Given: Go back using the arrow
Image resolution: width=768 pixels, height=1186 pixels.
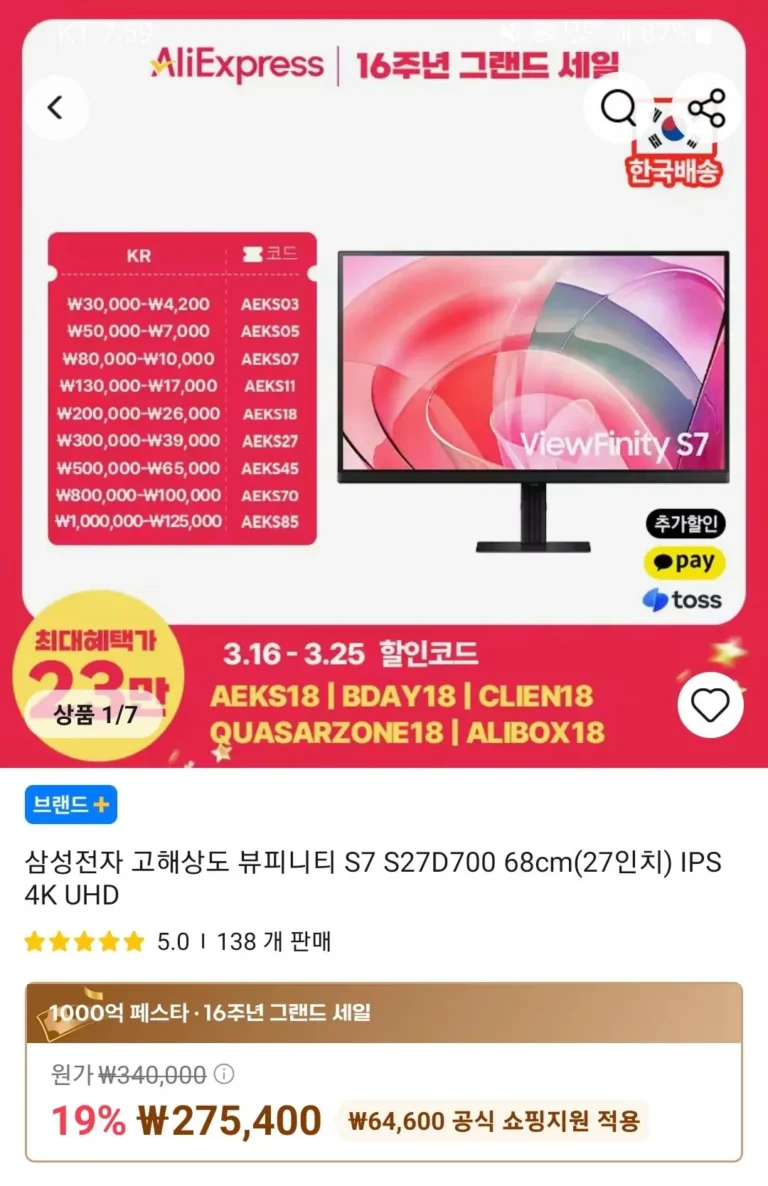Looking at the screenshot, I should click(x=56, y=107).
